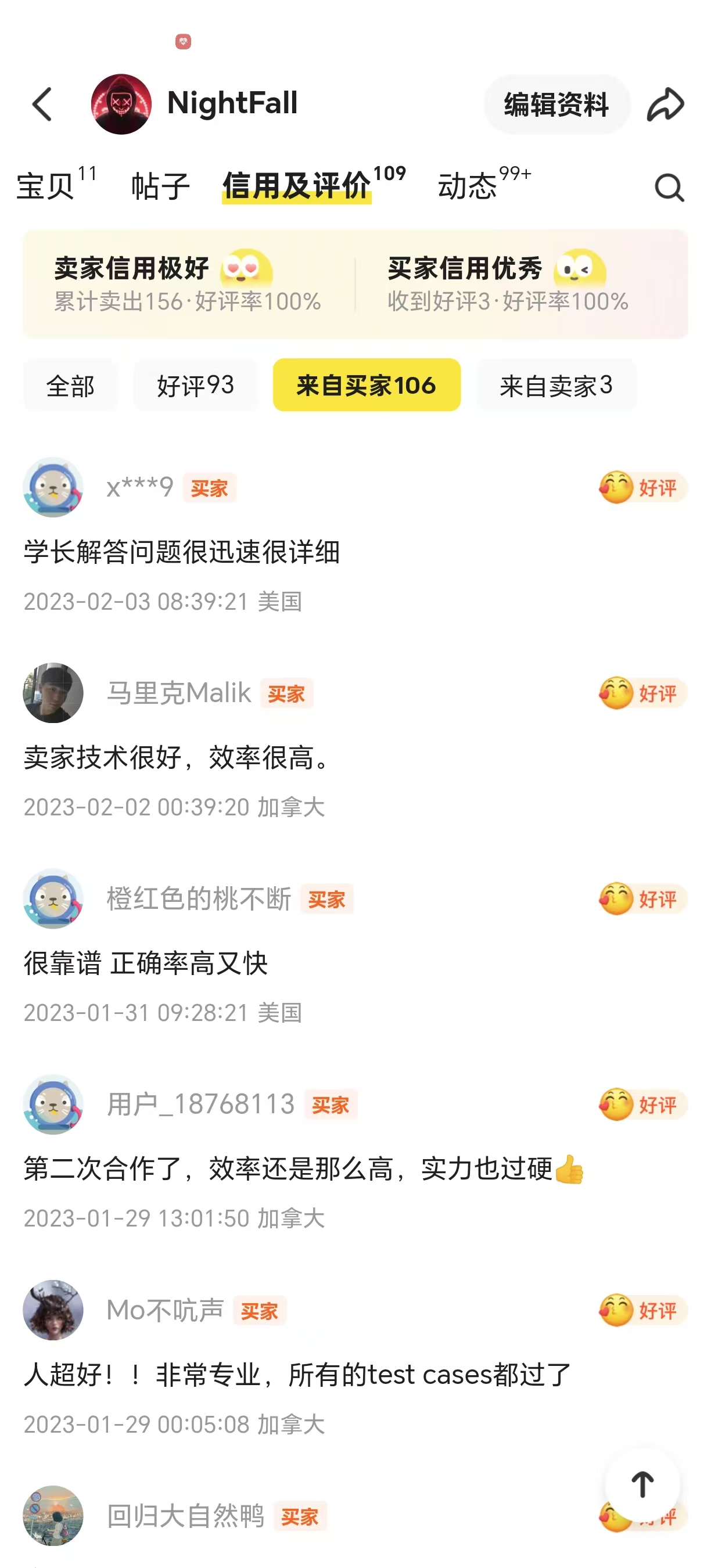Open the 来自买家106 filter

(366, 384)
